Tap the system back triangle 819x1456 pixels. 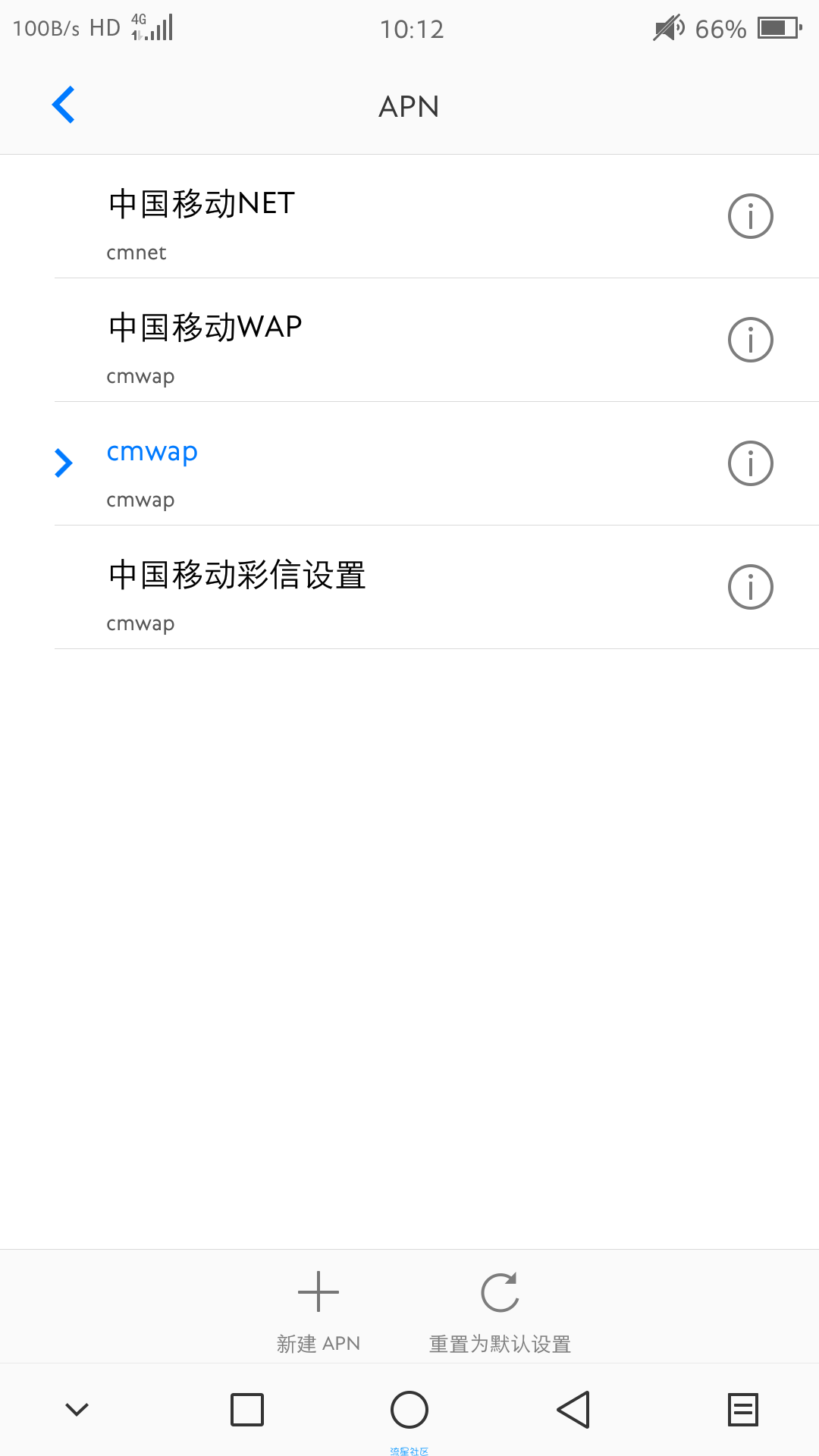[573, 1410]
